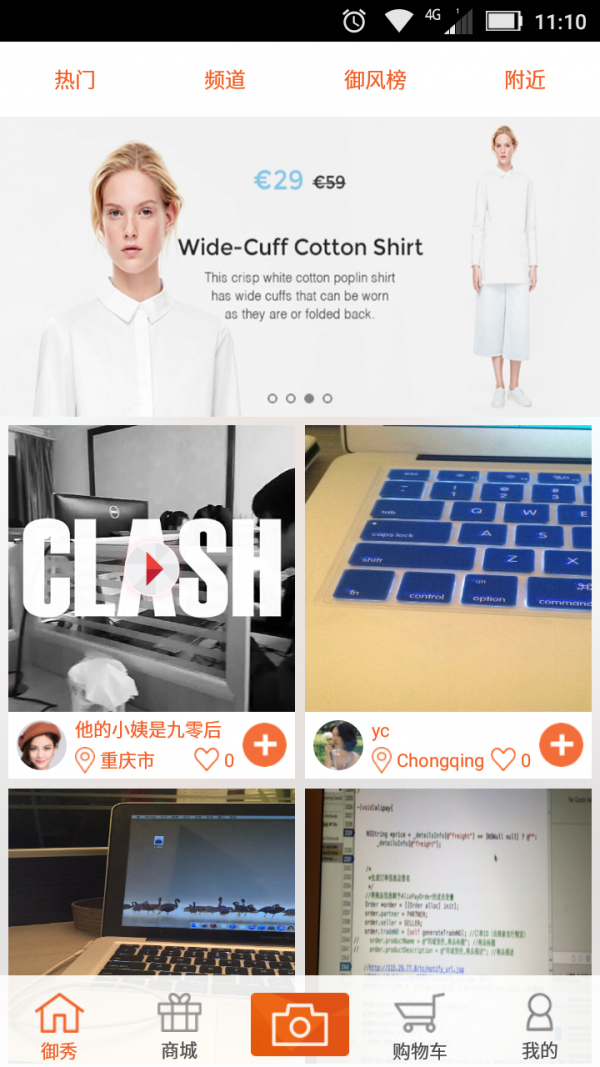Go to the 我的 profile tab

pyautogui.click(x=539, y=1027)
